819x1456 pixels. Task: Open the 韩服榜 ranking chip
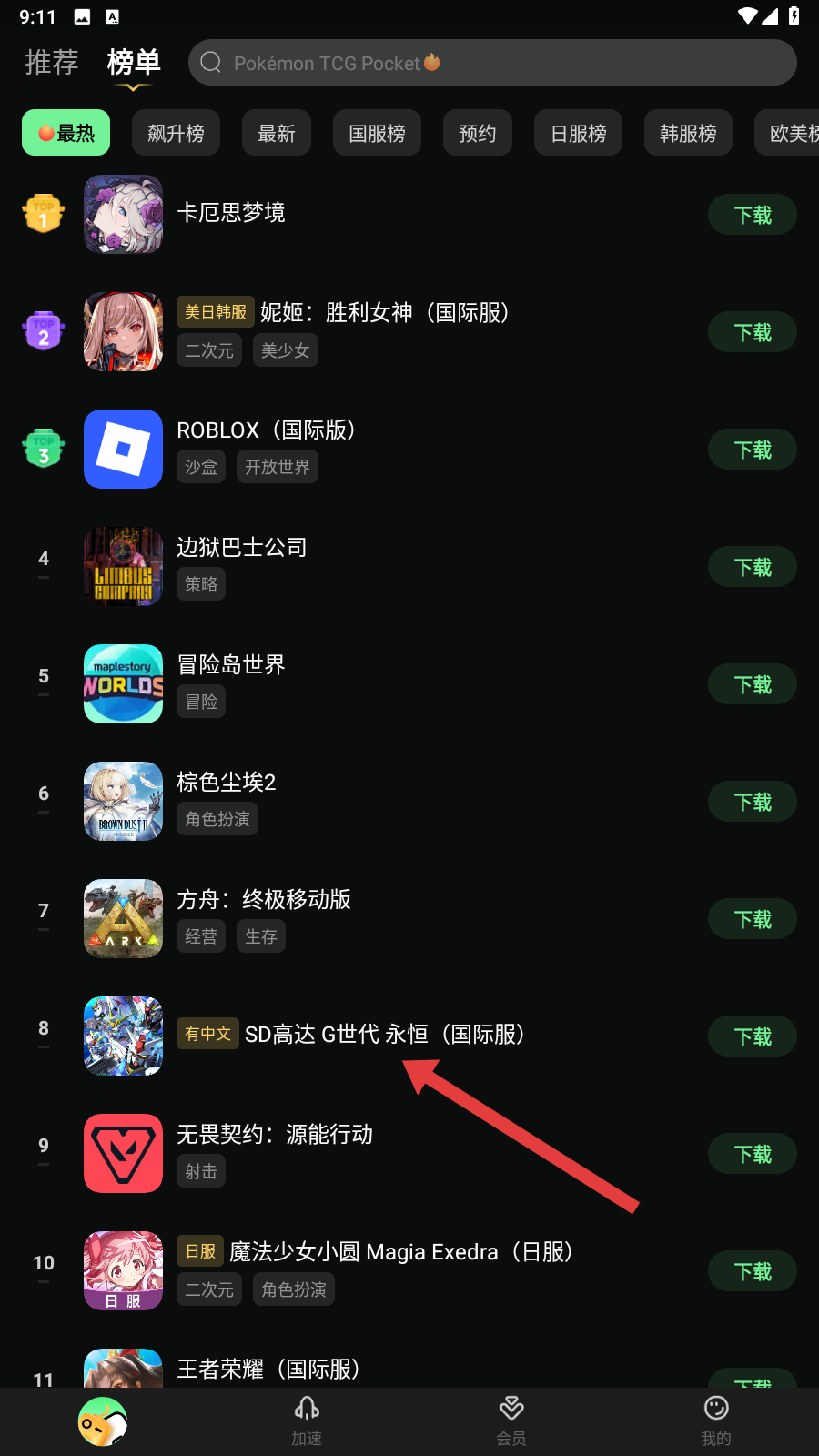[x=688, y=133]
